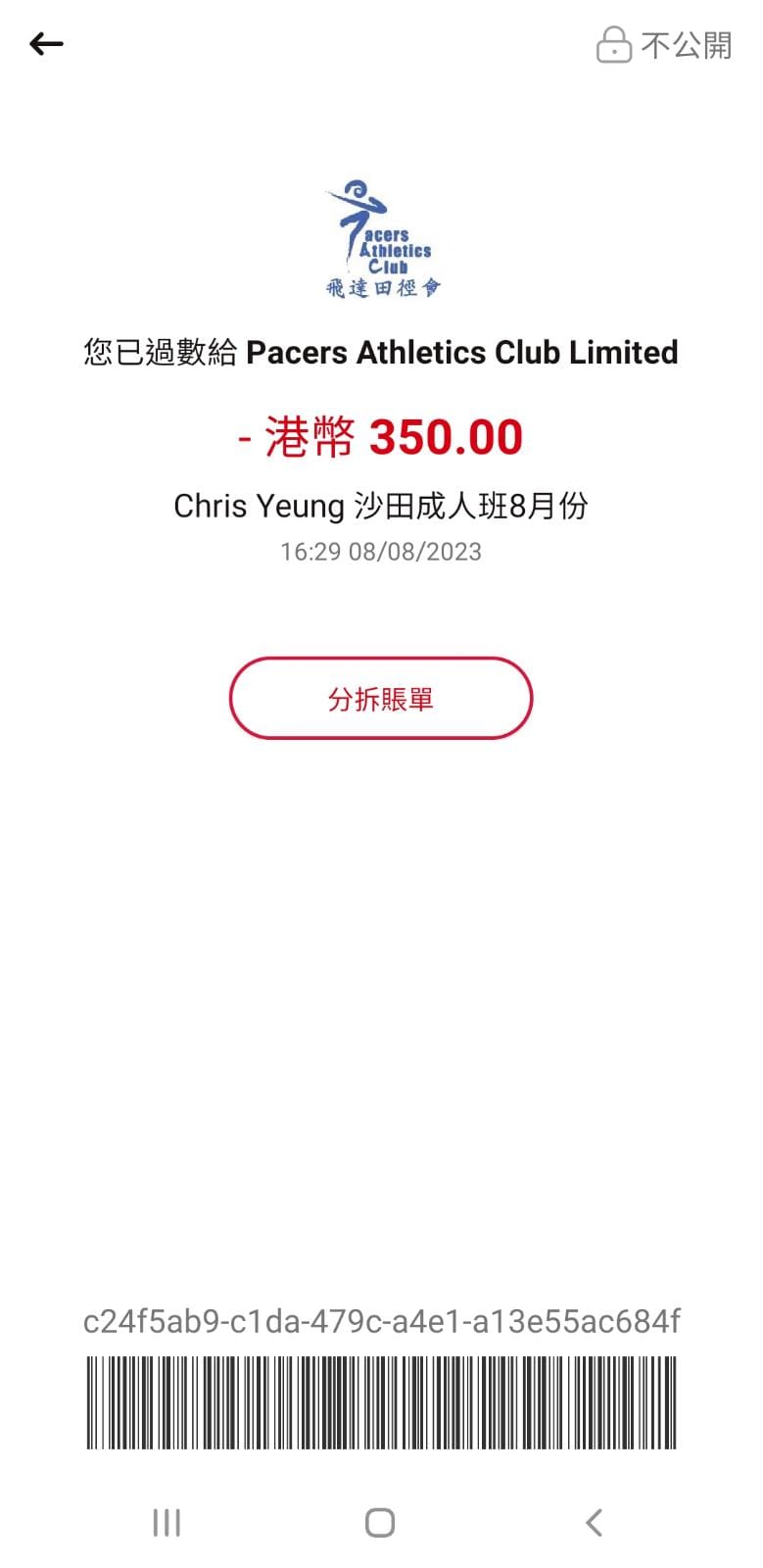Go back using the top arrow
763x1568 pixels.
pos(46,44)
